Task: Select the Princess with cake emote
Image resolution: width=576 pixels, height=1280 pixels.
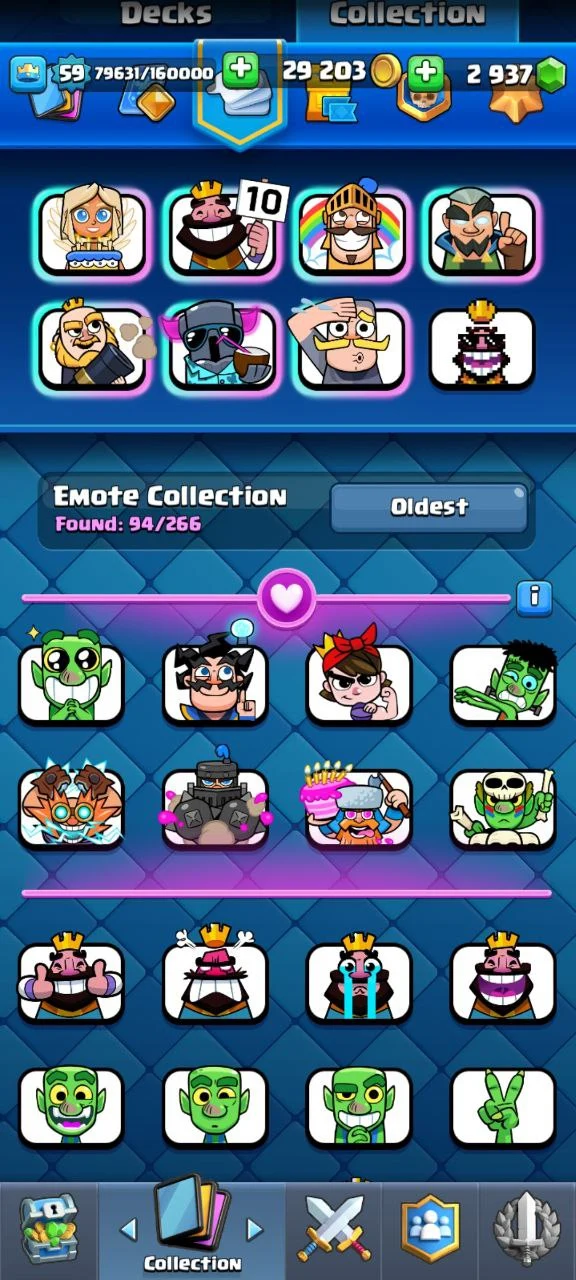Action: pyautogui.click(x=93, y=233)
